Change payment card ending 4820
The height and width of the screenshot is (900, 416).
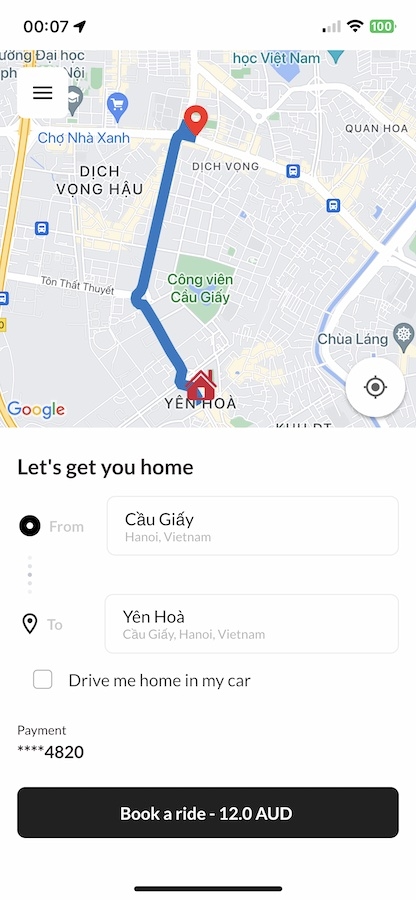[50, 751]
